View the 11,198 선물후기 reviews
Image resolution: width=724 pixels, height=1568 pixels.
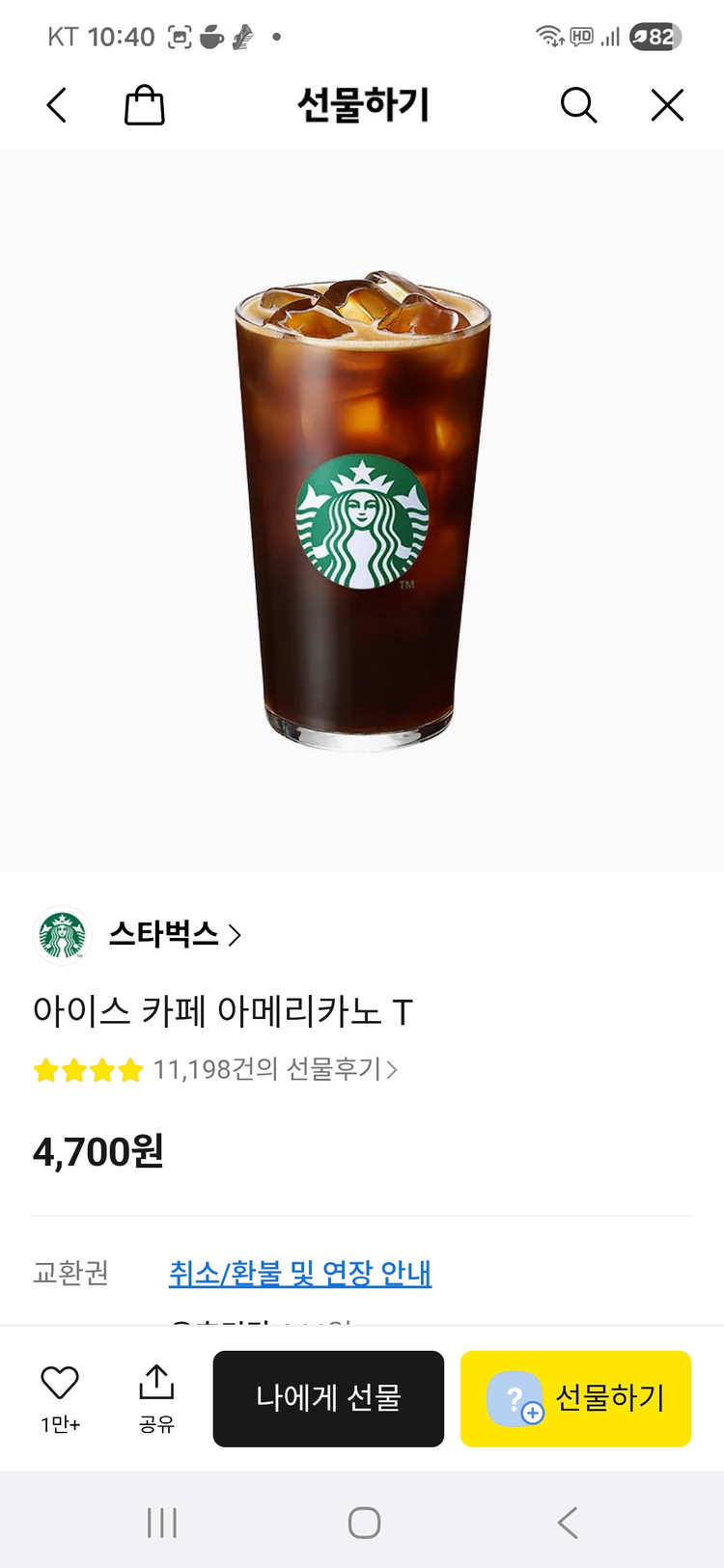tap(274, 1069)
